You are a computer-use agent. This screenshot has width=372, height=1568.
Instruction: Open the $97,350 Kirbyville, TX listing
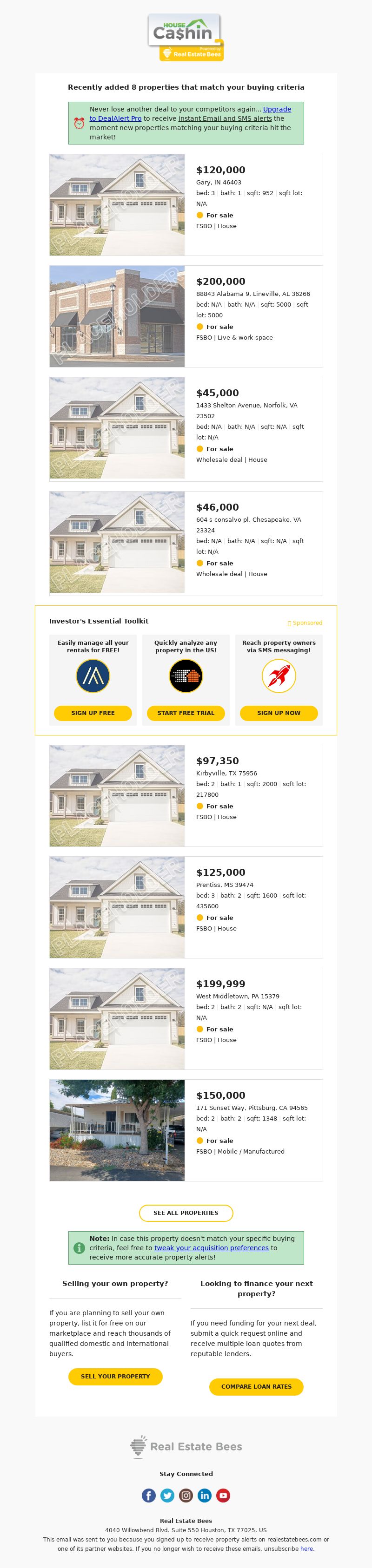pos(217,761)
